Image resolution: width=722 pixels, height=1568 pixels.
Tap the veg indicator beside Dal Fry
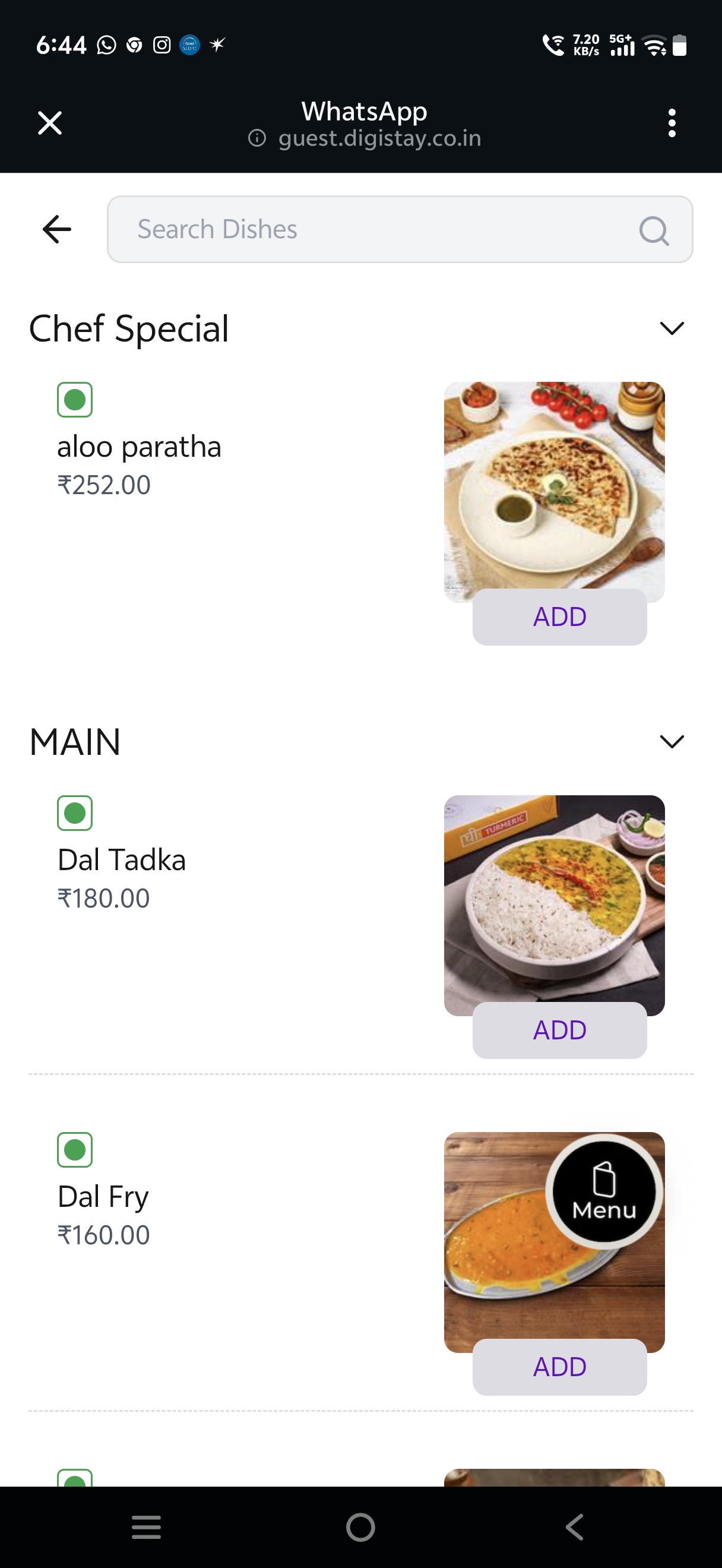(x=74, y=1149)
